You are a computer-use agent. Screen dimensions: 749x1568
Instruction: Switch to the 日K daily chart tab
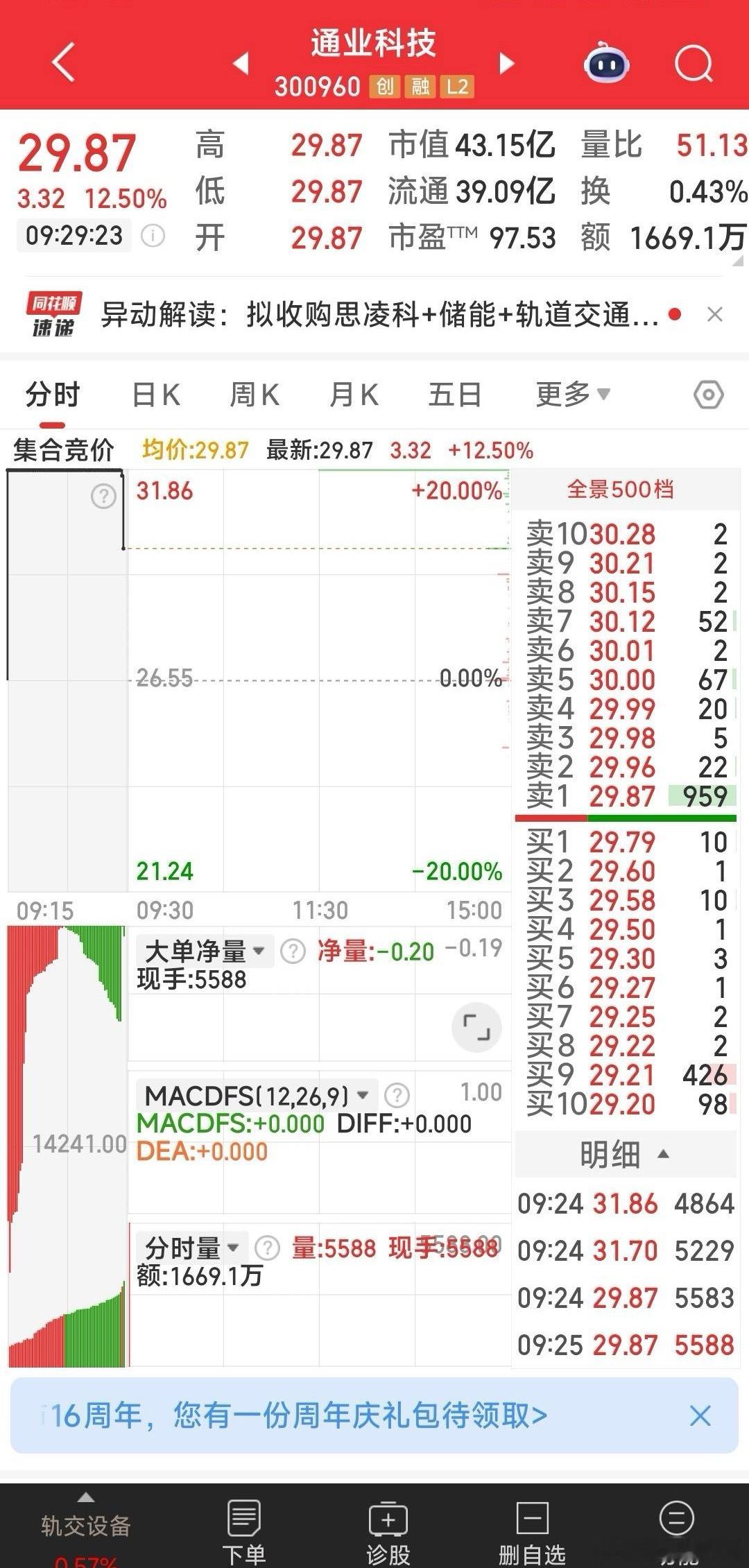click(157, 393)
